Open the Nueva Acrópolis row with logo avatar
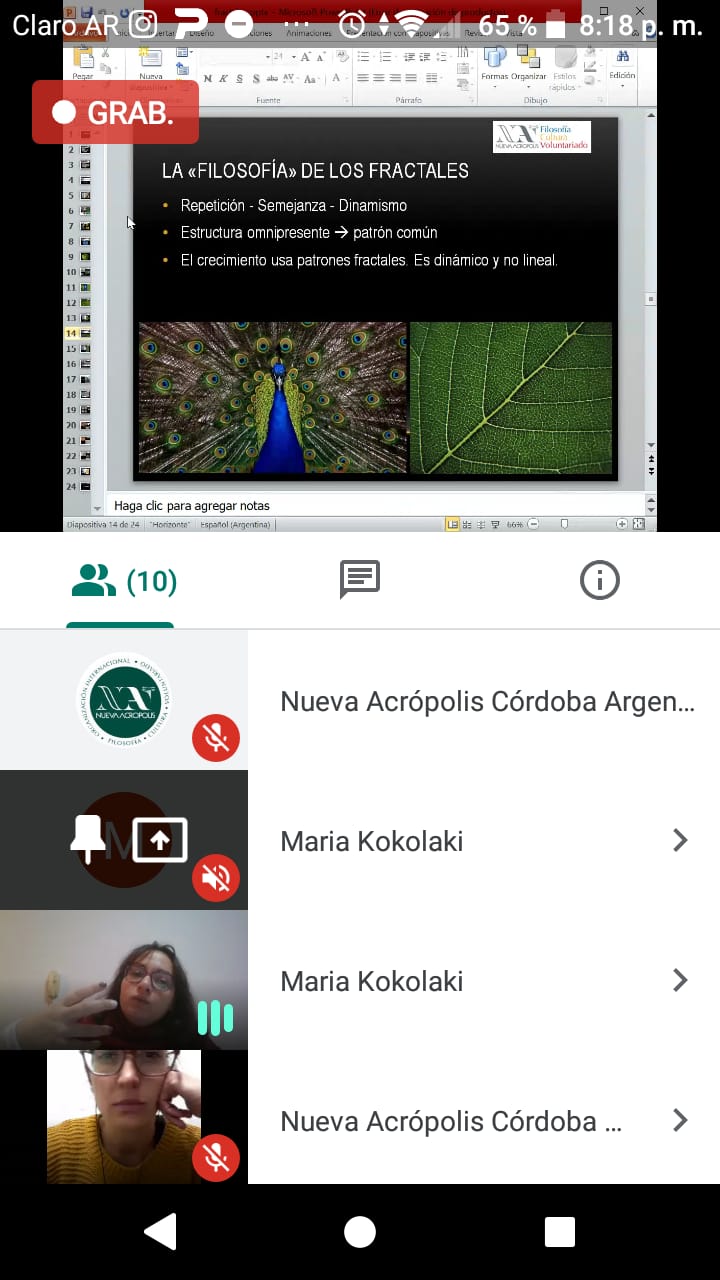The image size is (720, 1280). click(x=486, y=701)
